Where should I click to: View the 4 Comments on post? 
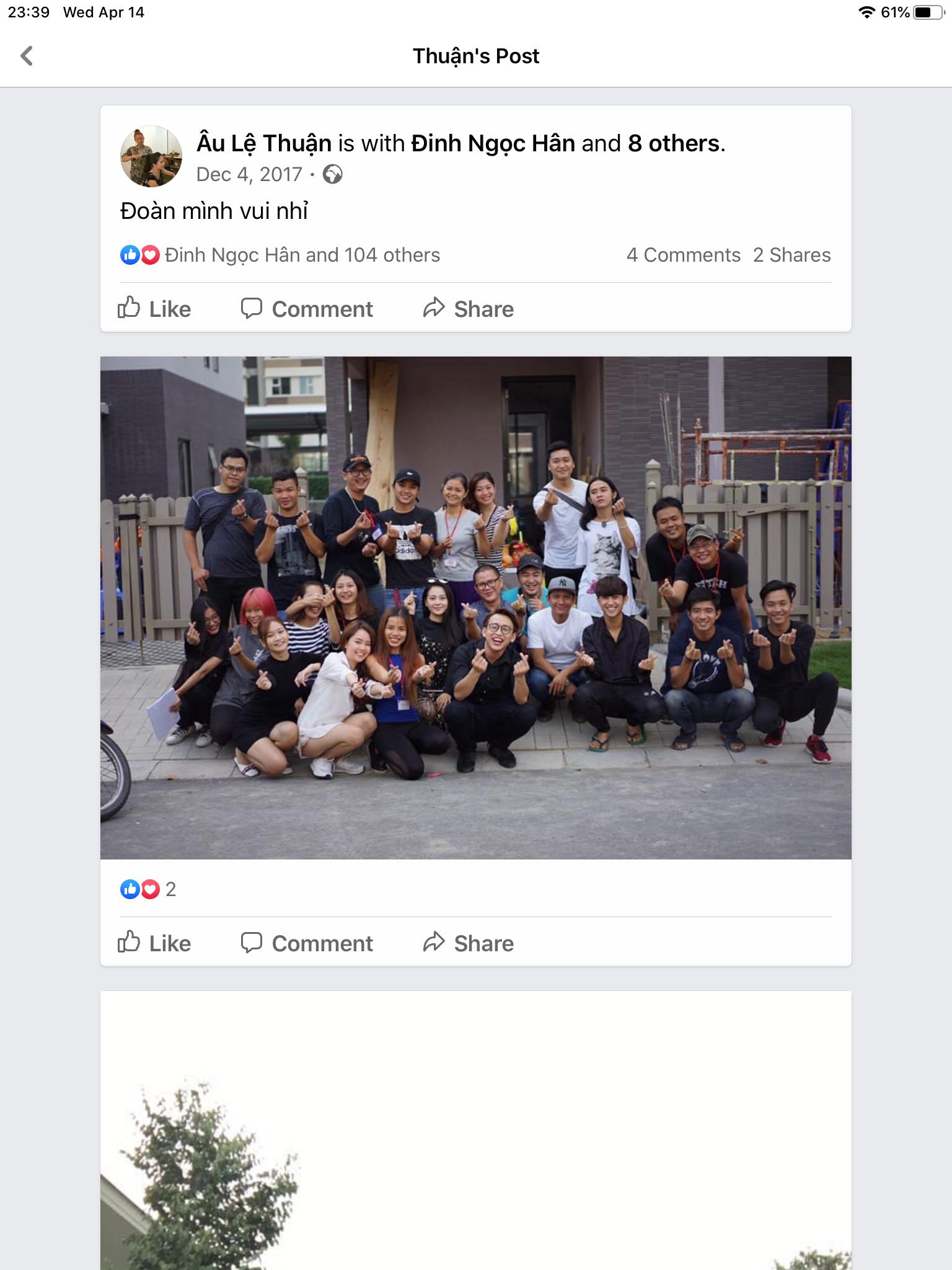point(683,255)
